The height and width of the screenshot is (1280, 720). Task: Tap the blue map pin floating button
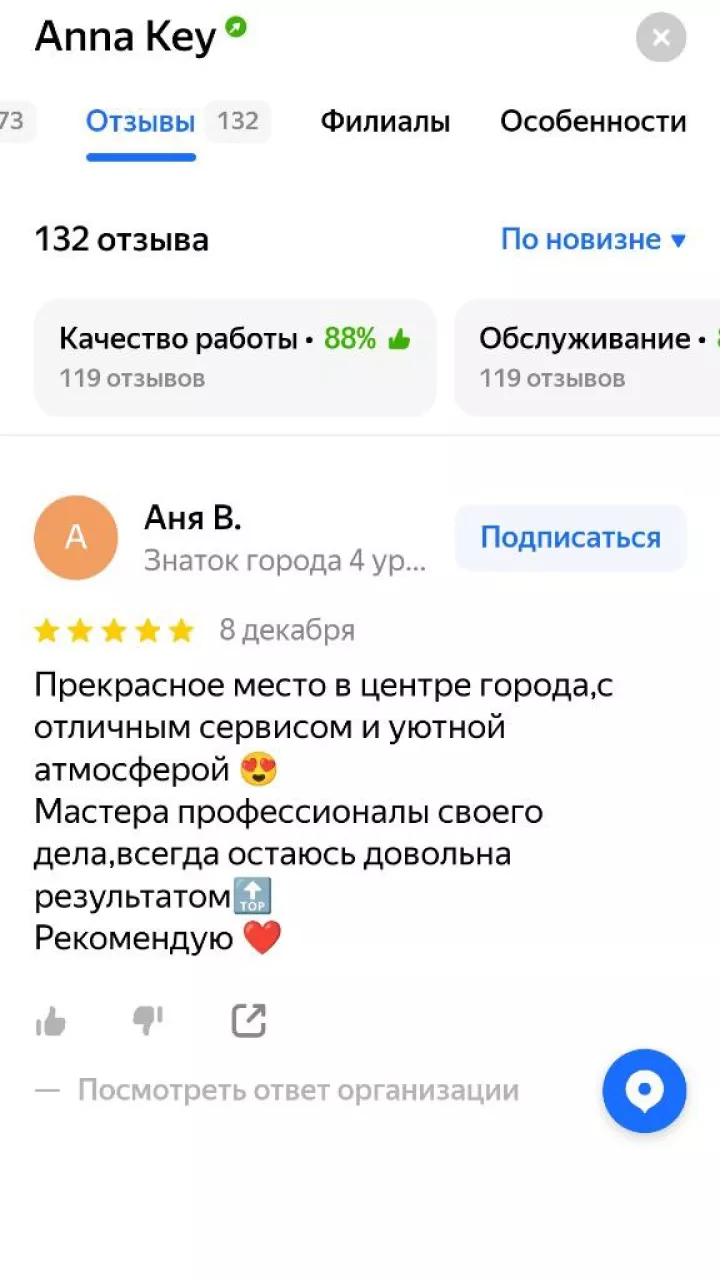tap(645, 1091)
